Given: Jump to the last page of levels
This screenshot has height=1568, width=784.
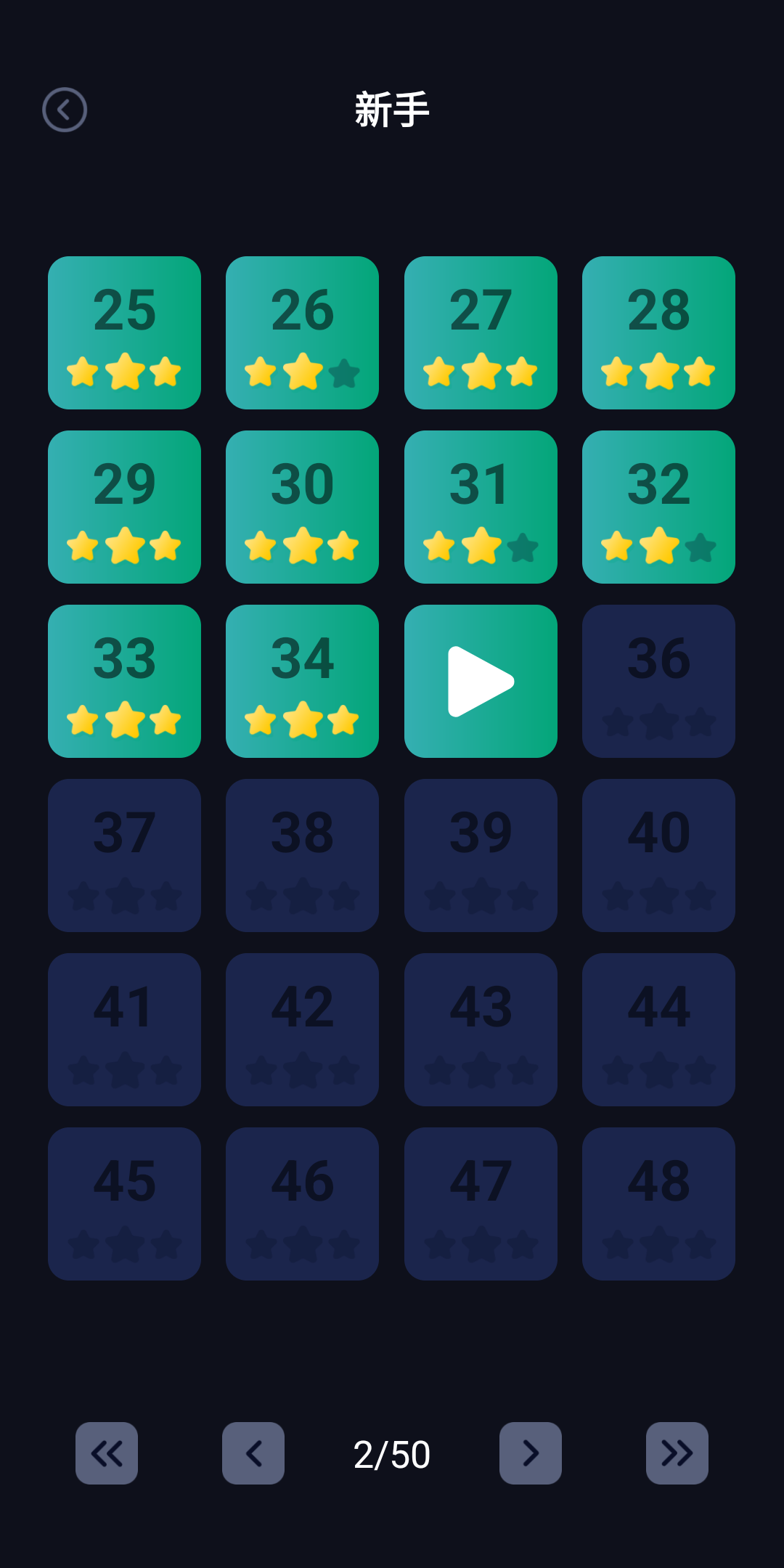Looking at the screenshot, I should 677,1453.
